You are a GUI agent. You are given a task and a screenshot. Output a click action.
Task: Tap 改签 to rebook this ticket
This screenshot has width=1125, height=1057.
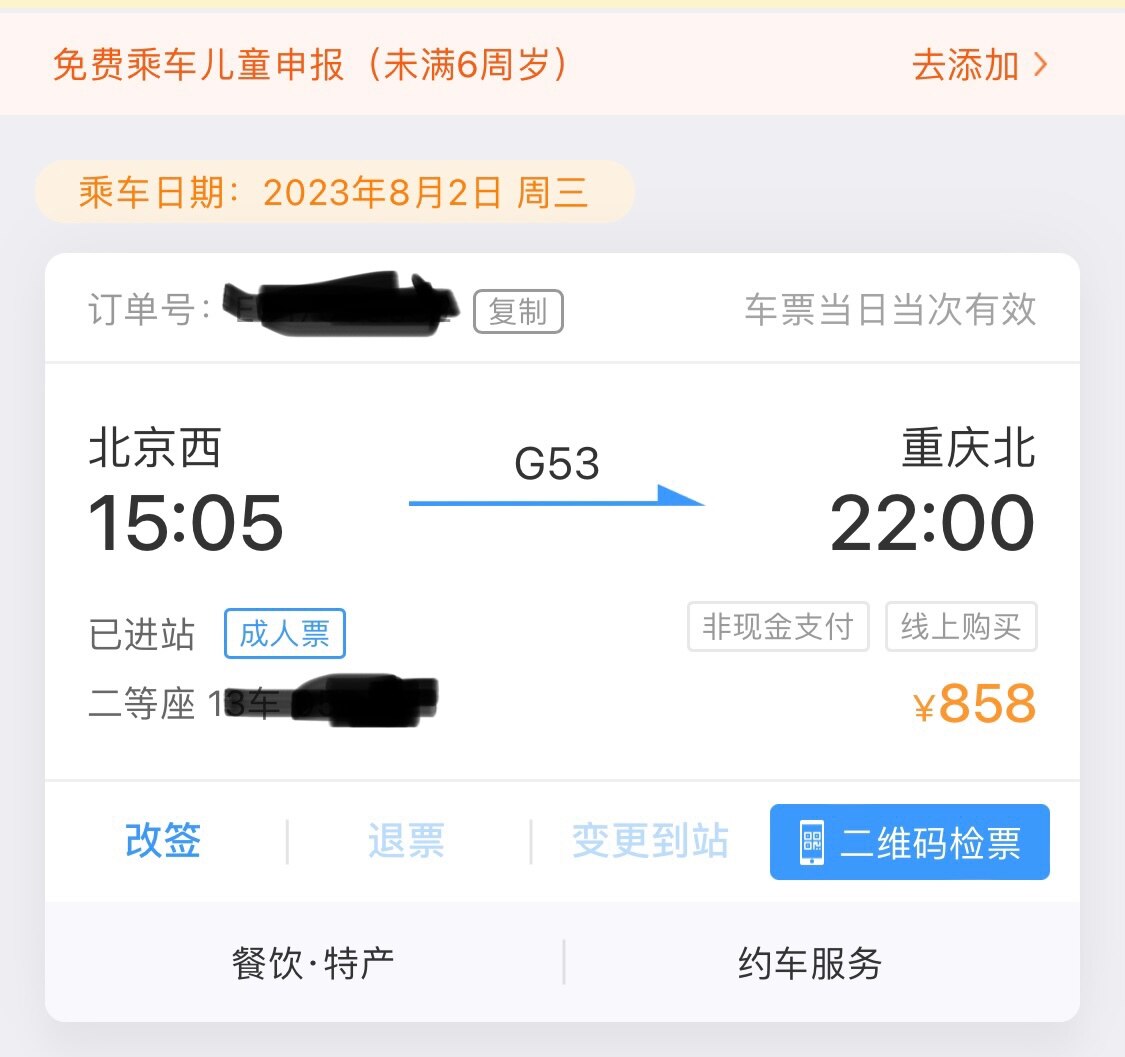click(x=163, y=842)
